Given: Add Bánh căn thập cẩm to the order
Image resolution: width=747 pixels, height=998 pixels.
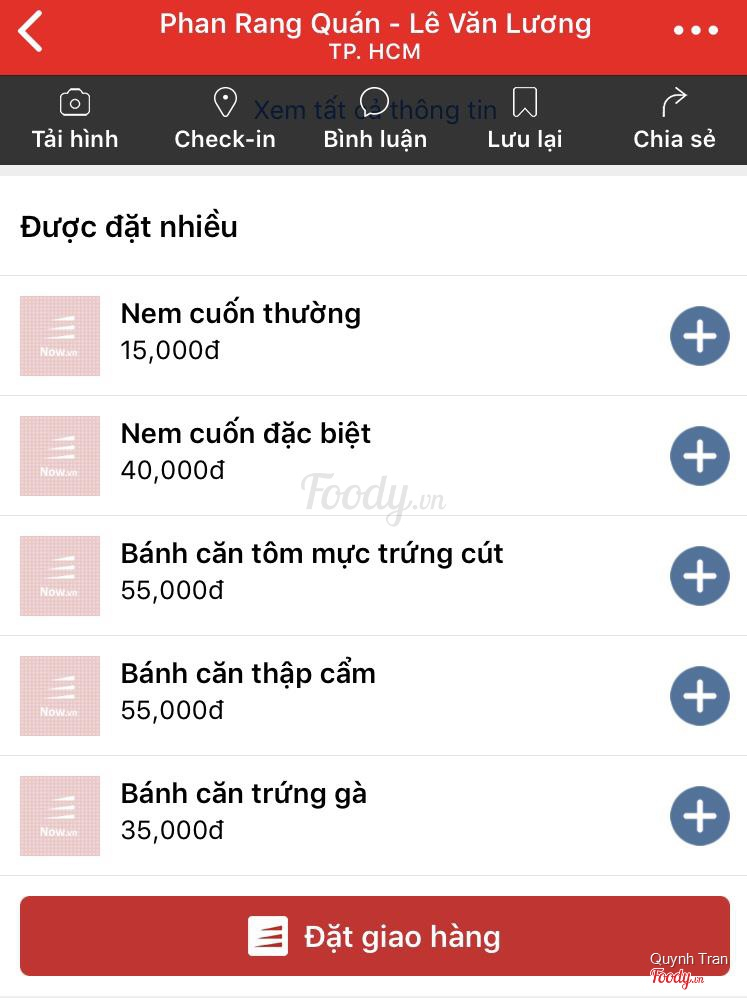Looking at the screenshot, I should pos(699,696).
